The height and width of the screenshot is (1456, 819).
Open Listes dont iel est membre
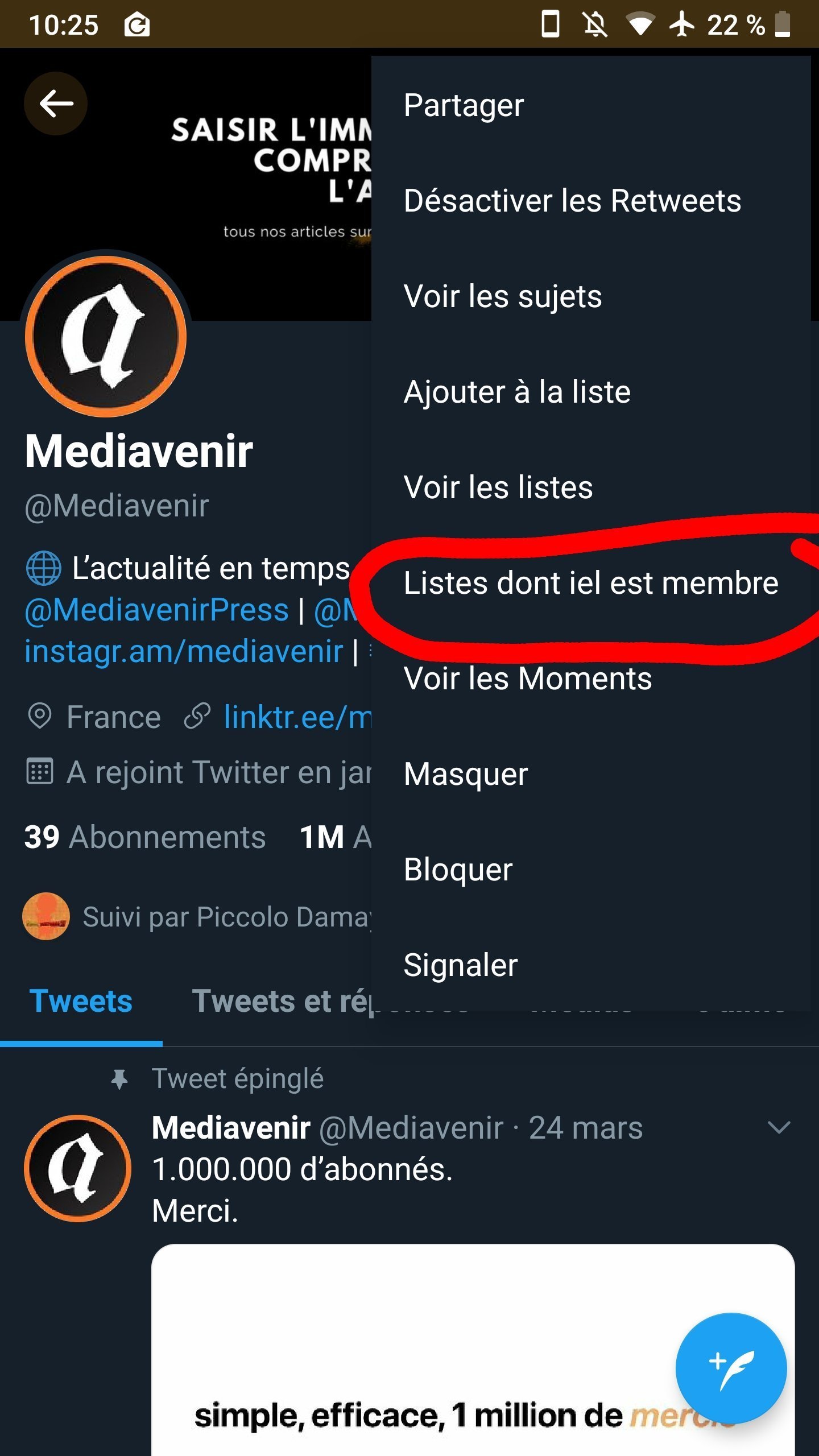[x=590, y=584]
